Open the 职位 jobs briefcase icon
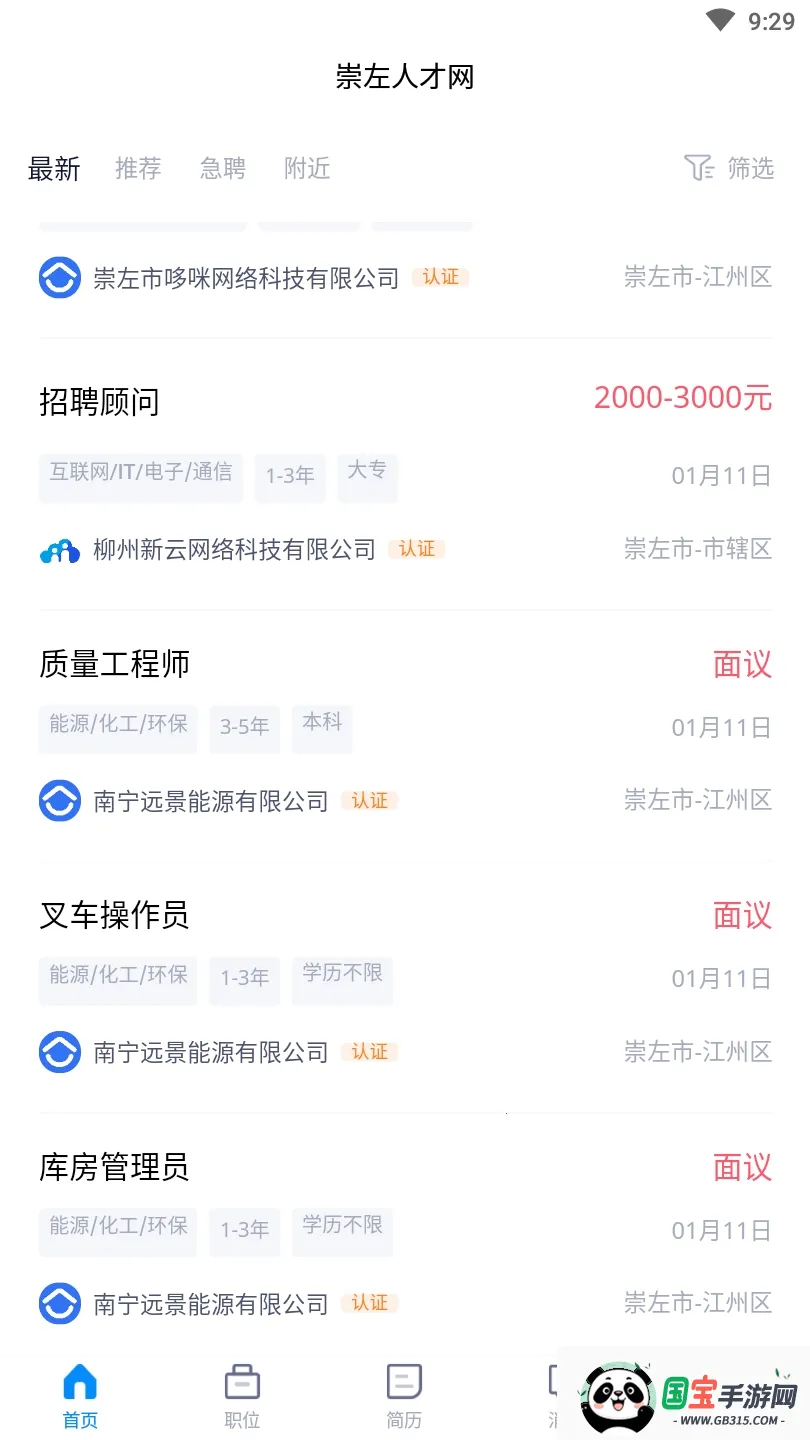Viewport: 810px width, 1440px height. click(241, 1385)
